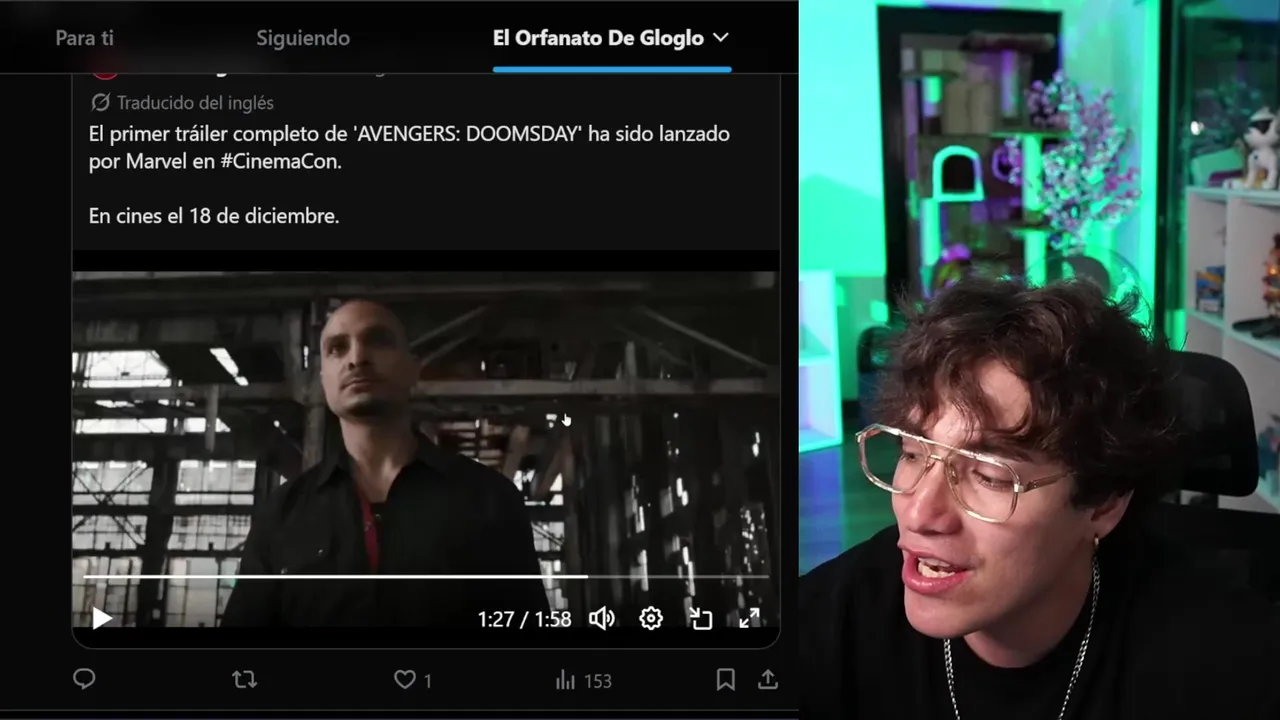Tap Traducido del inglés translation label

(x=194, y=103)
